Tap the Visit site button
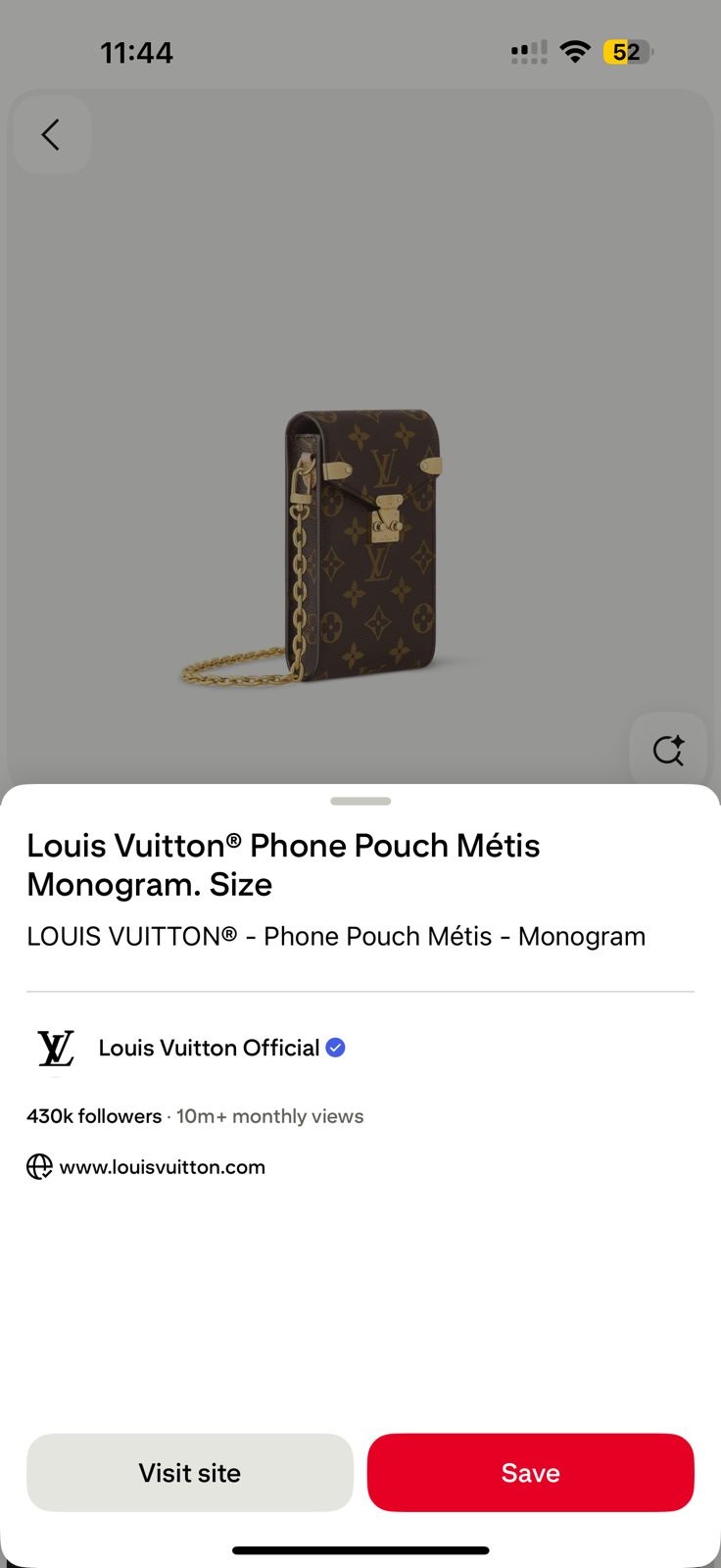 point(190,1473)
